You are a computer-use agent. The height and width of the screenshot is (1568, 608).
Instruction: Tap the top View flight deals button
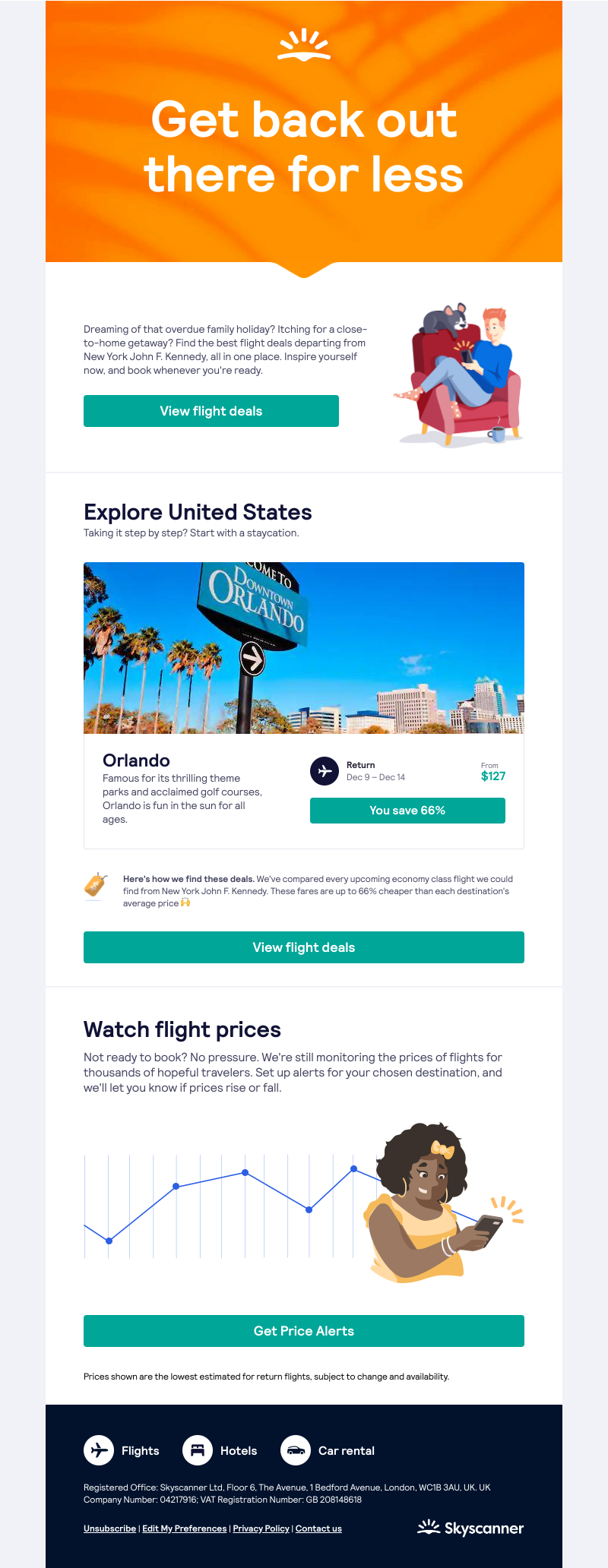click(x=211, y=411)
